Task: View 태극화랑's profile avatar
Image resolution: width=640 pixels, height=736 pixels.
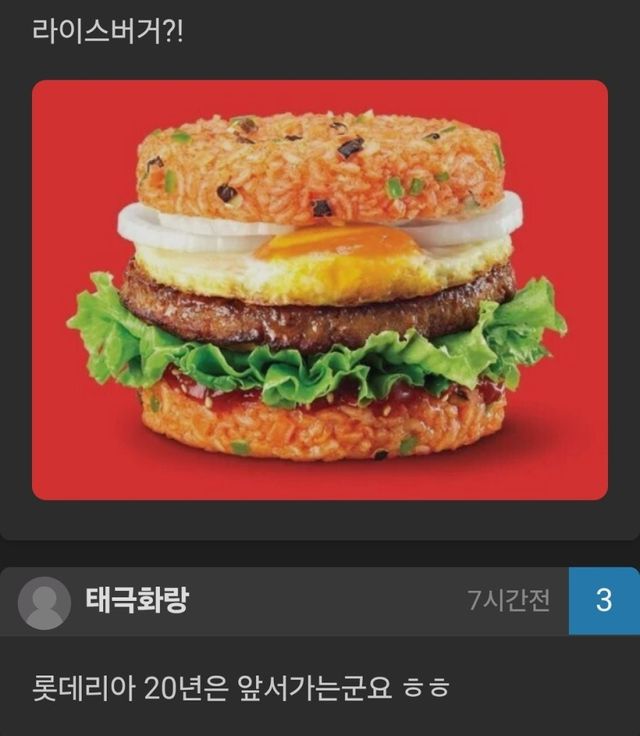Action: coord(45,602)
